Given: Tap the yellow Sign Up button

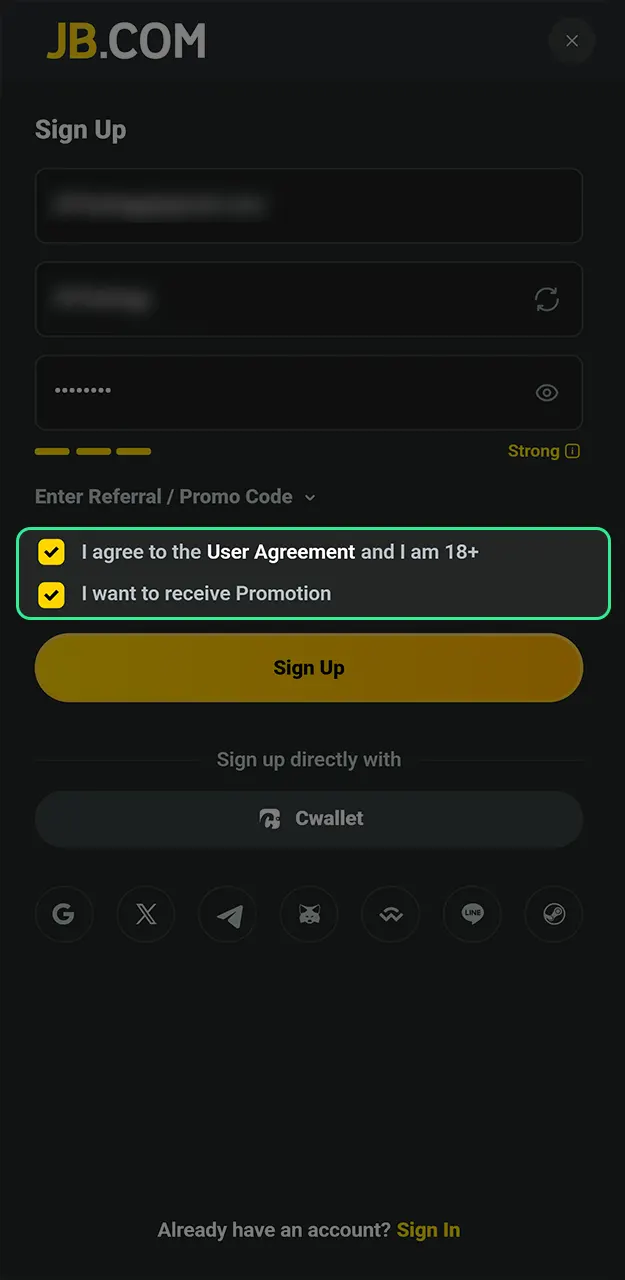Looking at the screenshot, I should (x=308, y=668).
